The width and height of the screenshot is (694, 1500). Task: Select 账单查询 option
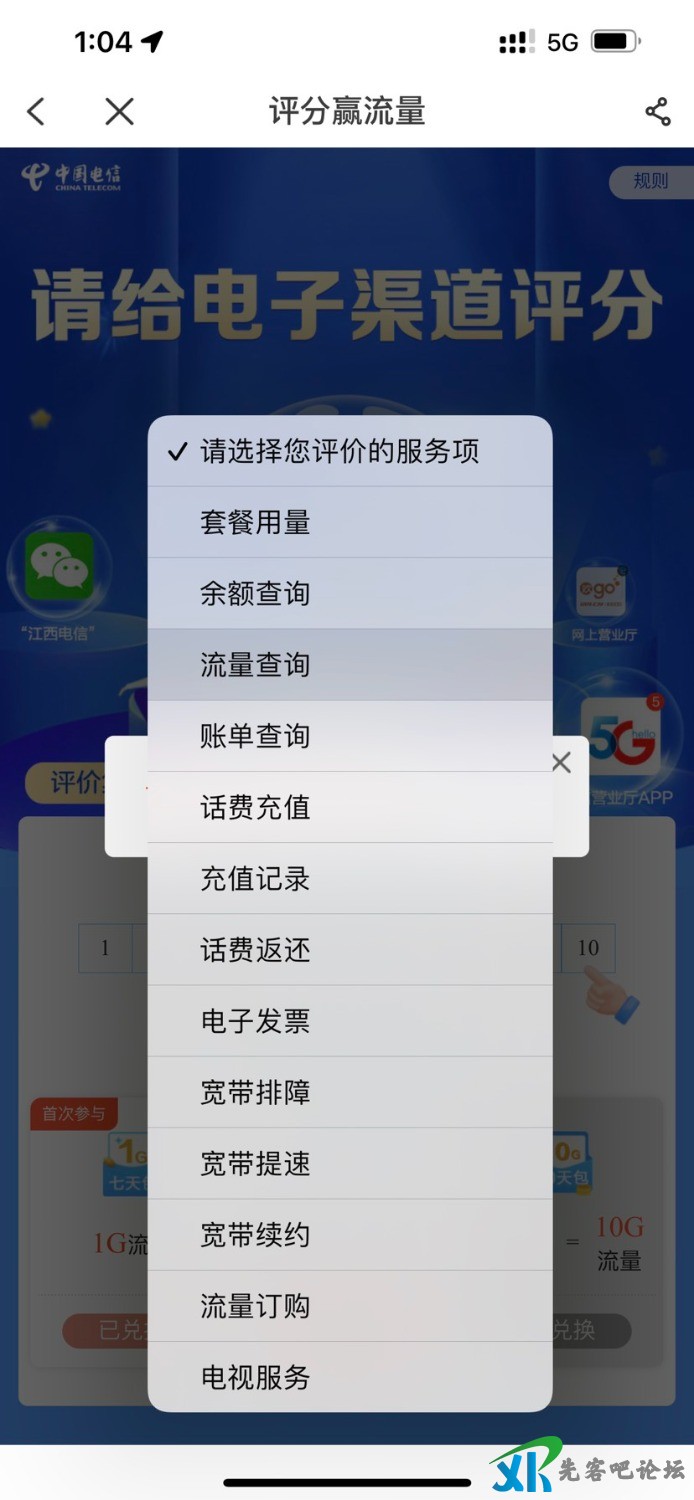point(350,736)
